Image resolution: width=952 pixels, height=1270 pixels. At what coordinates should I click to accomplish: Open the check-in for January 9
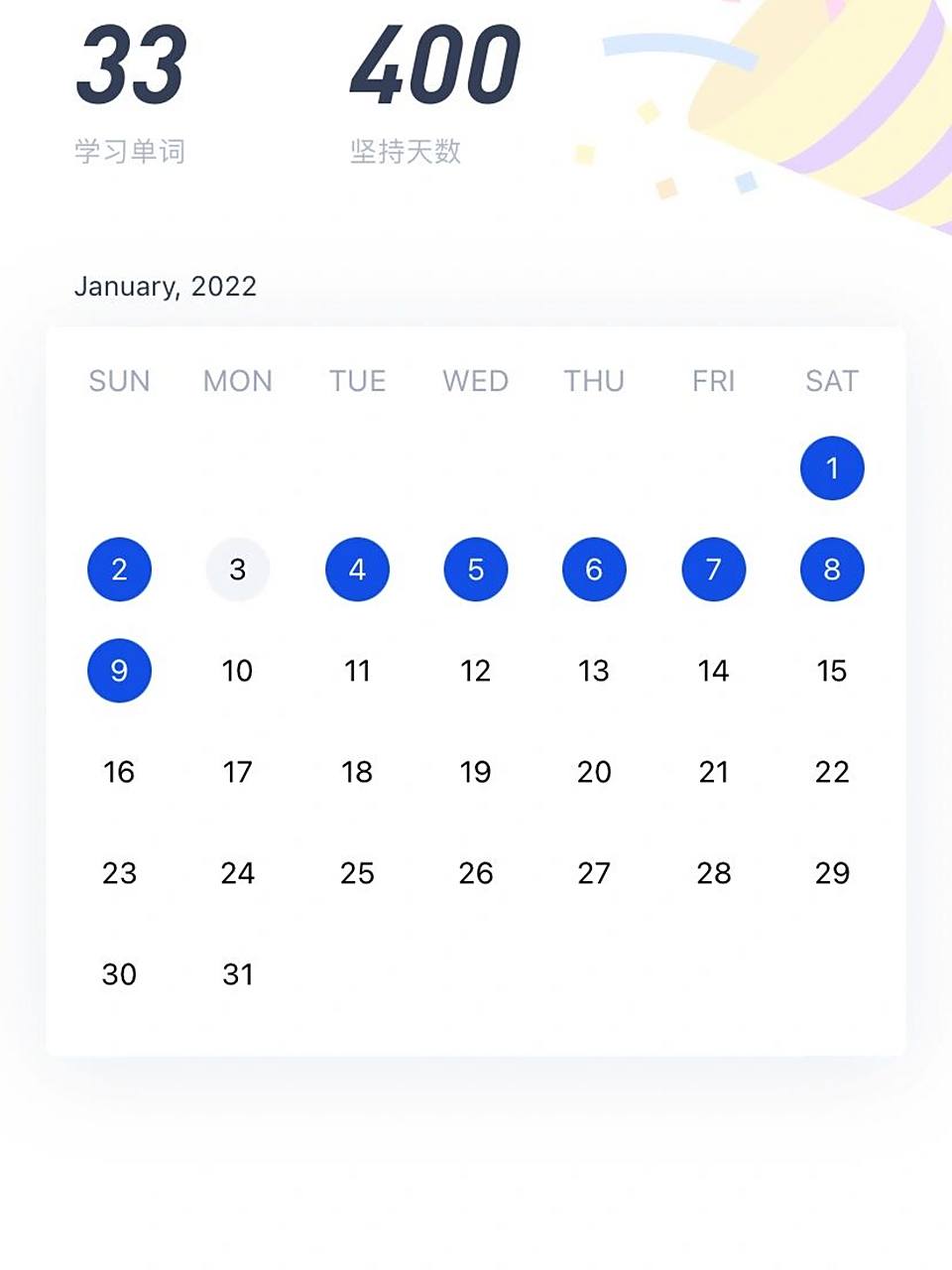(x=119, y=671)
